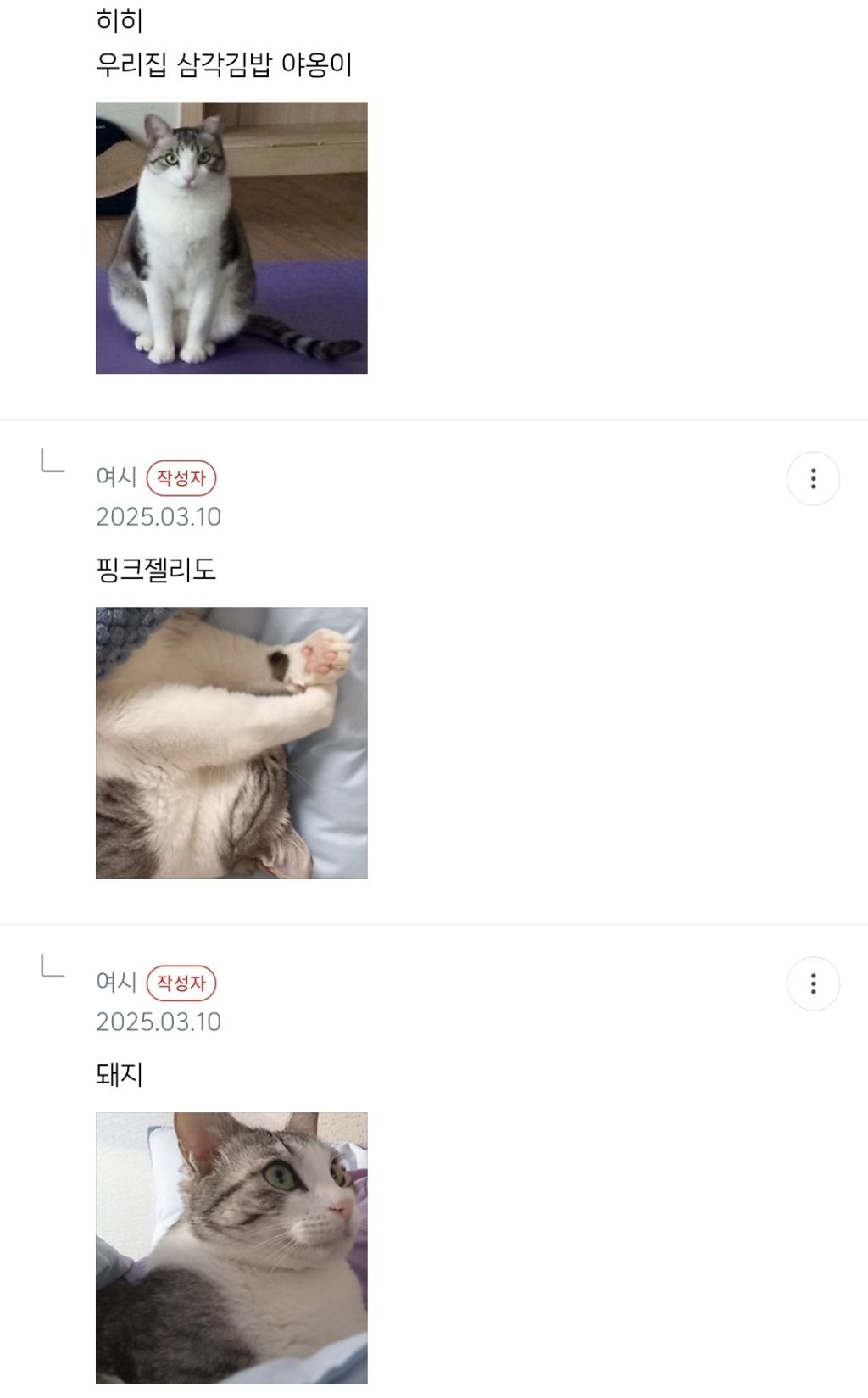This screenshot has height=1398, width=868.
Task: Open more options for the 돼지 reply
Action: click(813, 983)
